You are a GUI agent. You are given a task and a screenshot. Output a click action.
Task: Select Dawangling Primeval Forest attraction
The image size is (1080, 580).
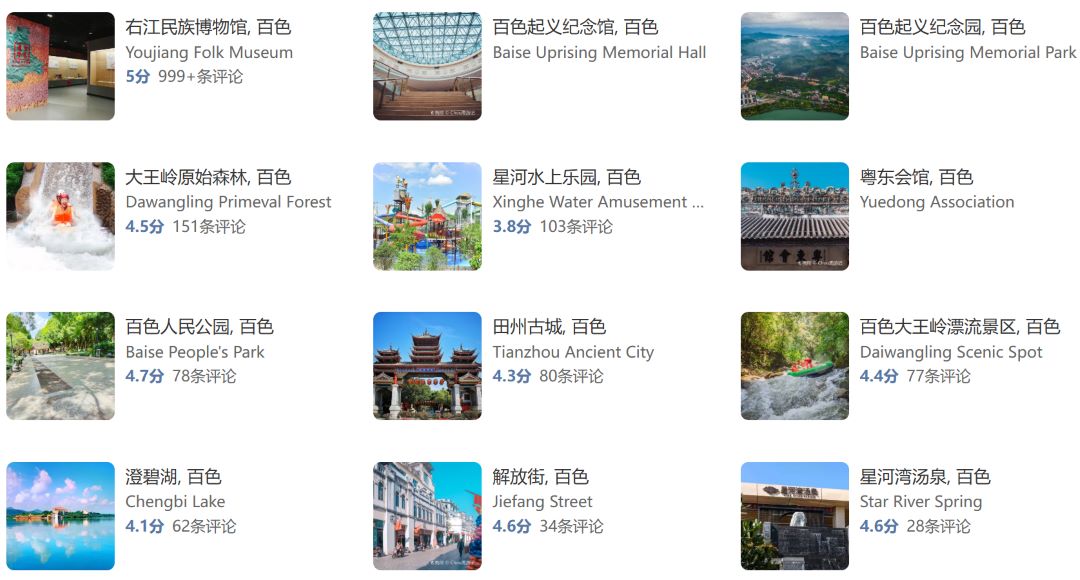[208, 178]
